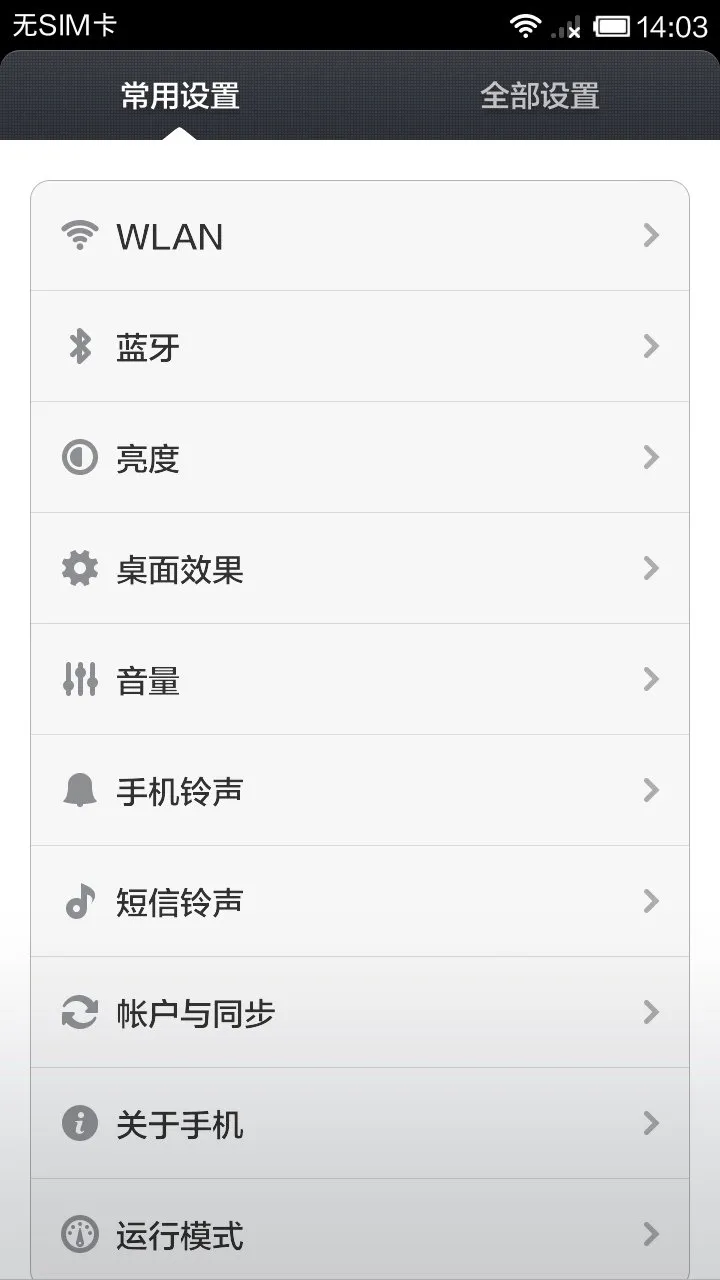
Task: Open 亮度 brightness settings
Action: [x=360, y=458]
